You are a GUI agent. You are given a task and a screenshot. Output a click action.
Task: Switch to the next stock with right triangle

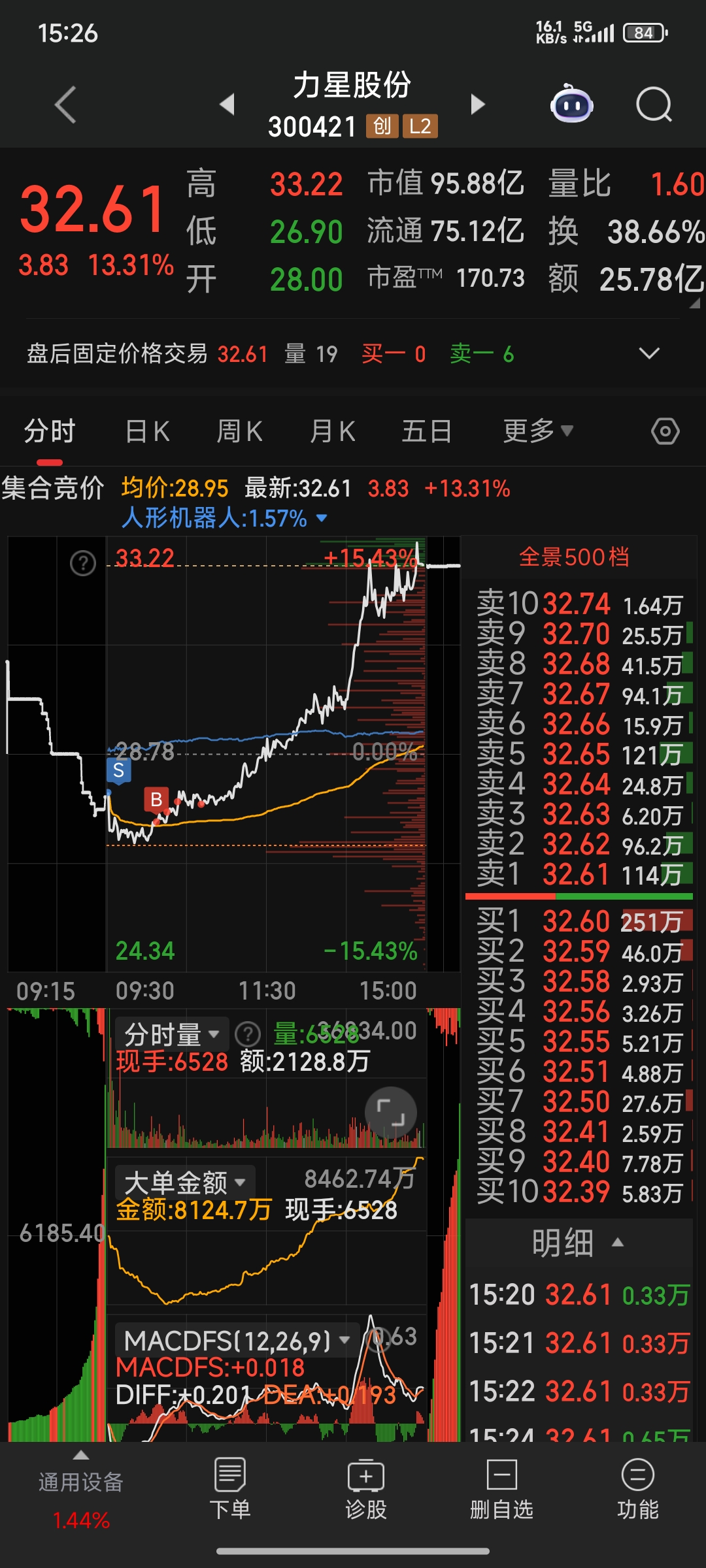[478, 104]
